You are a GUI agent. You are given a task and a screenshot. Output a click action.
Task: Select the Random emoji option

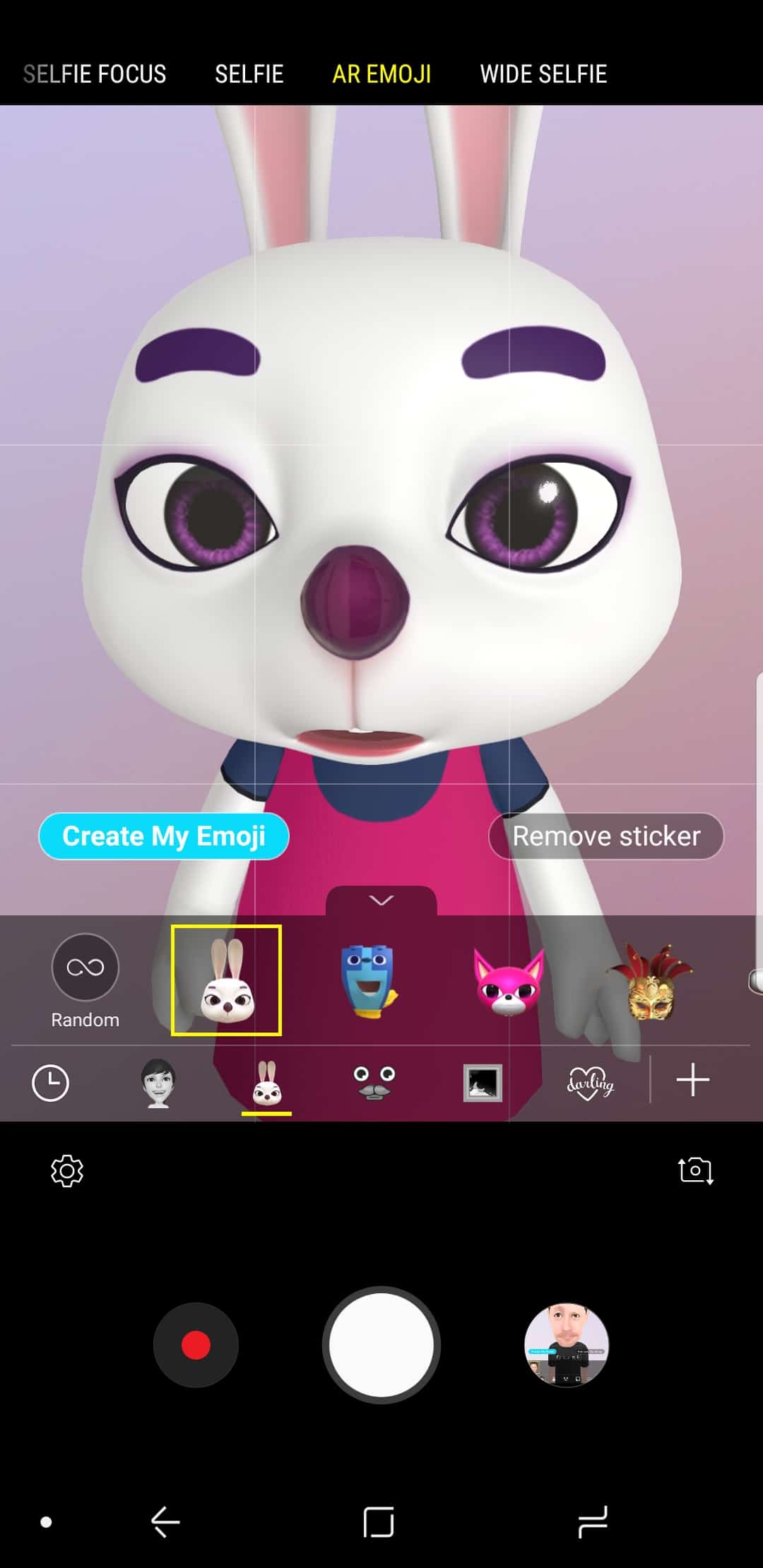point(85,980)
